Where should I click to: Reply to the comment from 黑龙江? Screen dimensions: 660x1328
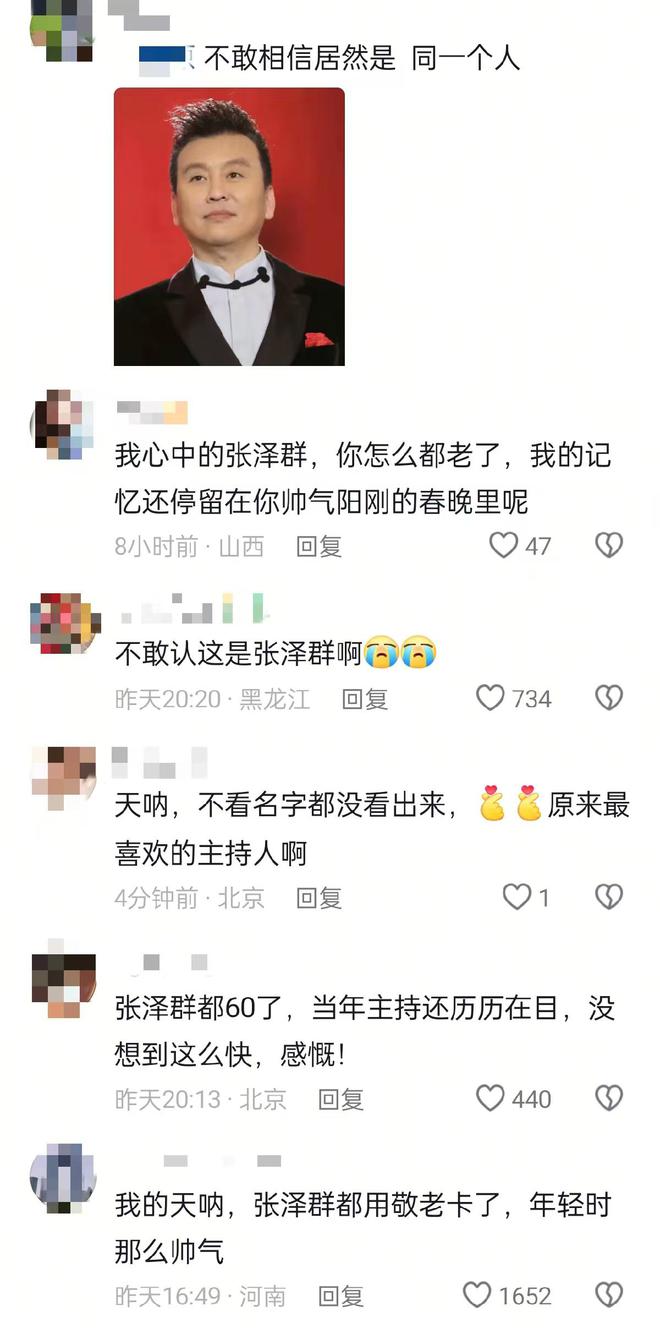click(364, 699)
